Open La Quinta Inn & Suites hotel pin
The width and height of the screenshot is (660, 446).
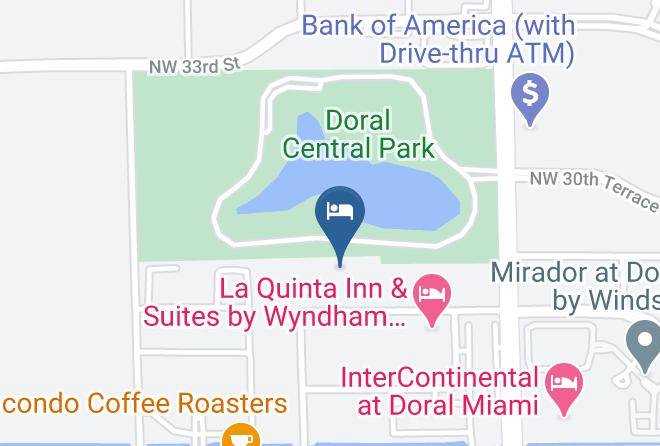coord(432,300)
